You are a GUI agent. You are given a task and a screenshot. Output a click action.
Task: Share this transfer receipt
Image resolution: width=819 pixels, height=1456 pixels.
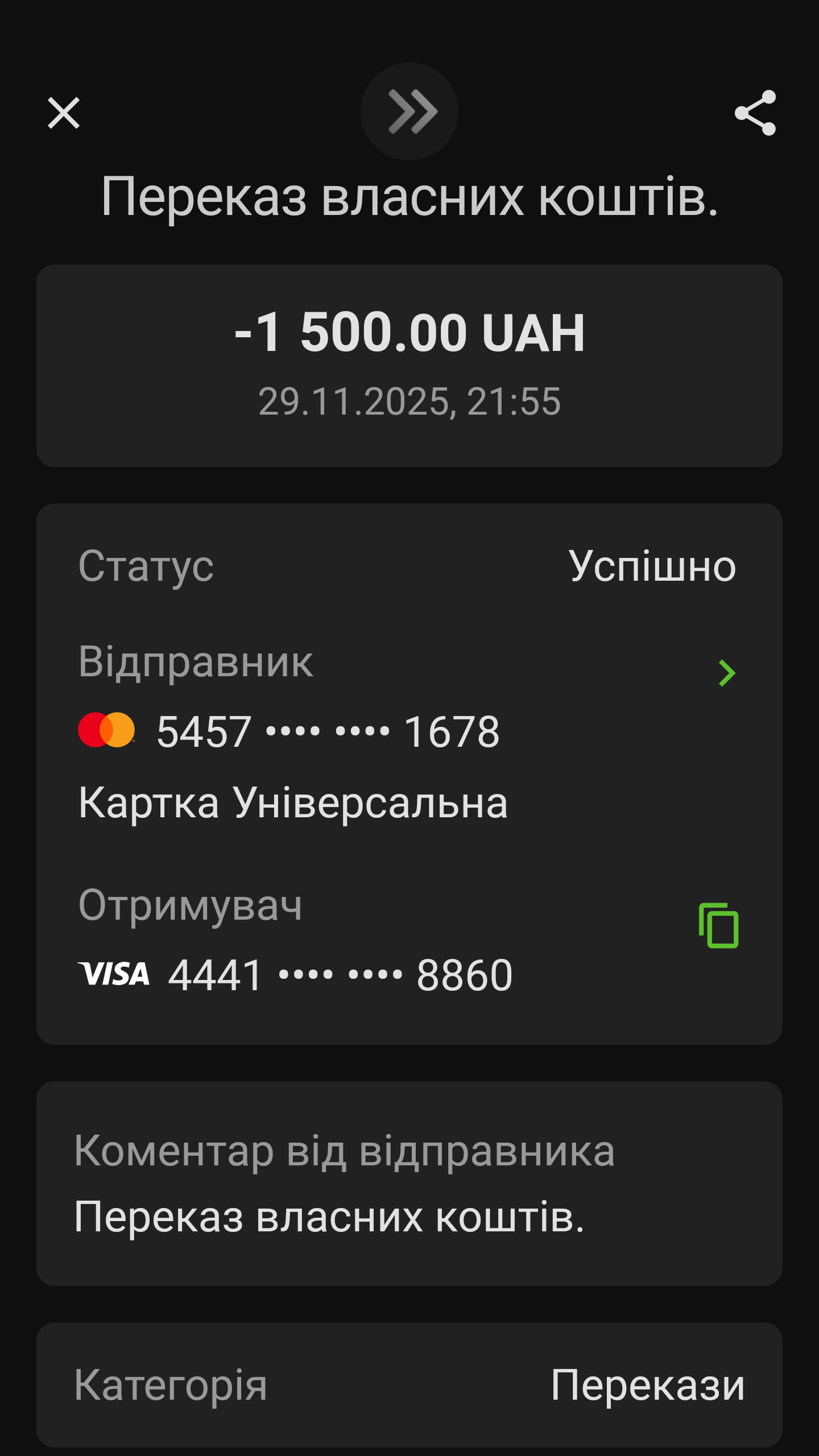755,113
